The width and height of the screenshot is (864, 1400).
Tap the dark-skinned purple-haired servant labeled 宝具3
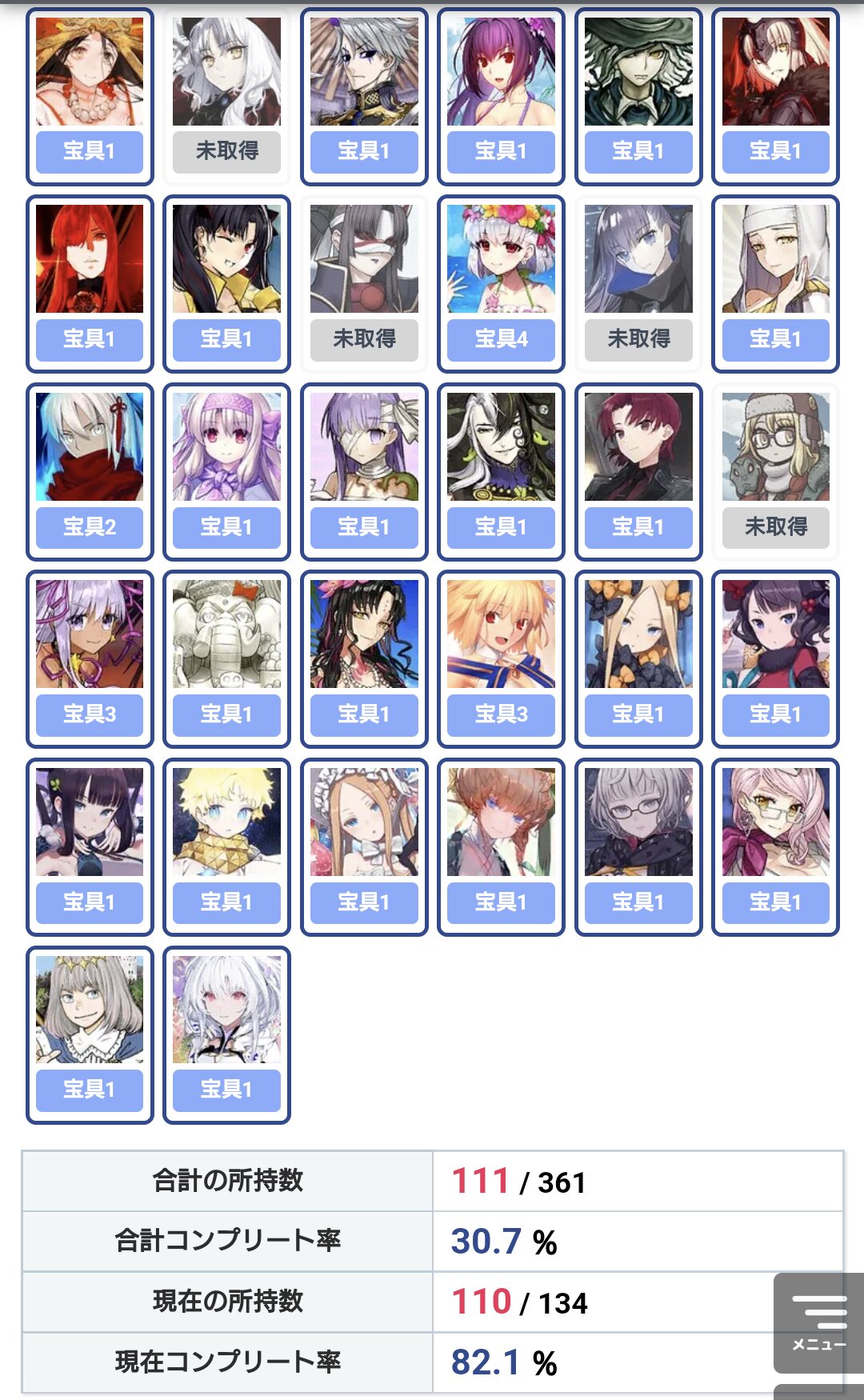90,659
